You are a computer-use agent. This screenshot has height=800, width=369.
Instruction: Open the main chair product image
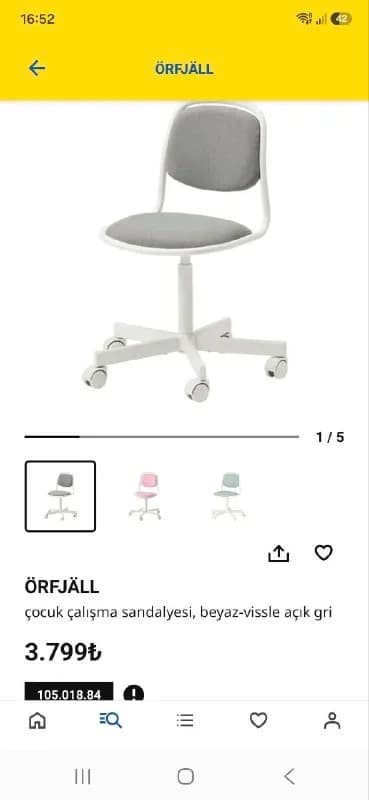tap(184, 253)
